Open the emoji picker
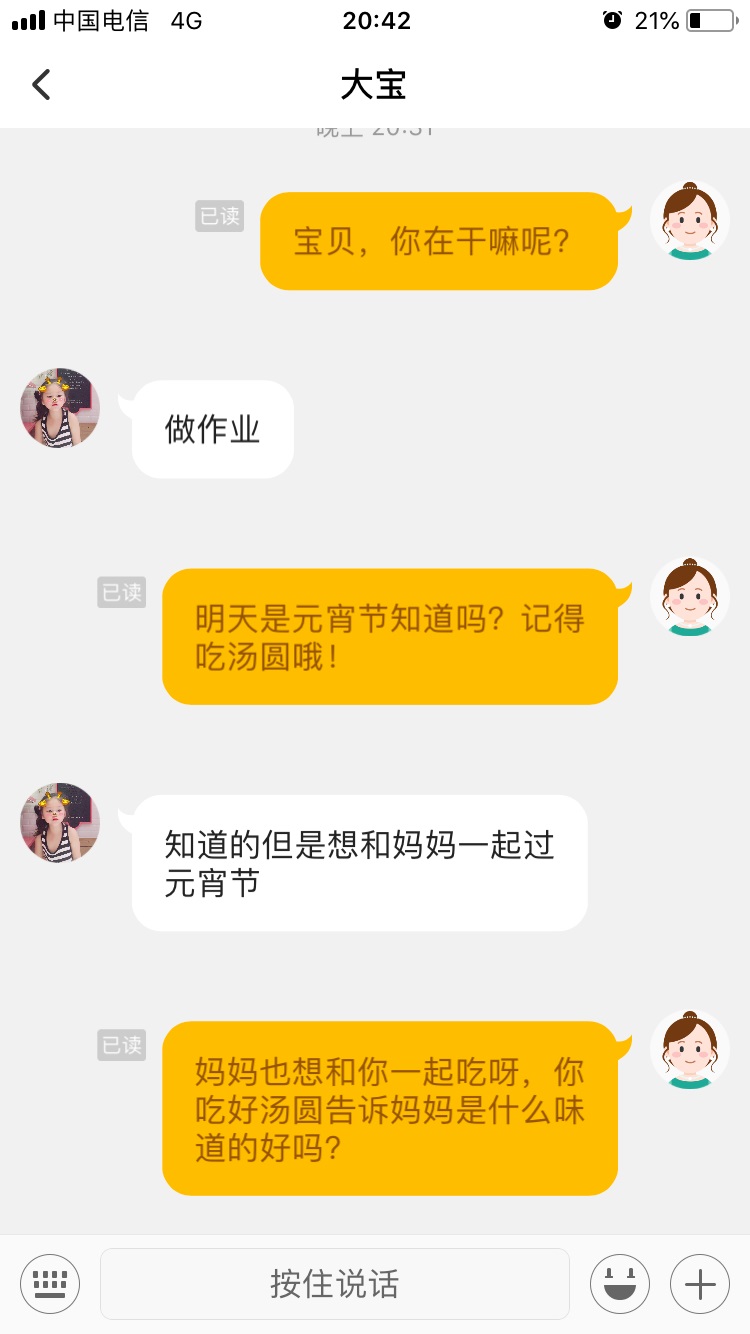This screenshot has height=1334, width=750. 619,1283
